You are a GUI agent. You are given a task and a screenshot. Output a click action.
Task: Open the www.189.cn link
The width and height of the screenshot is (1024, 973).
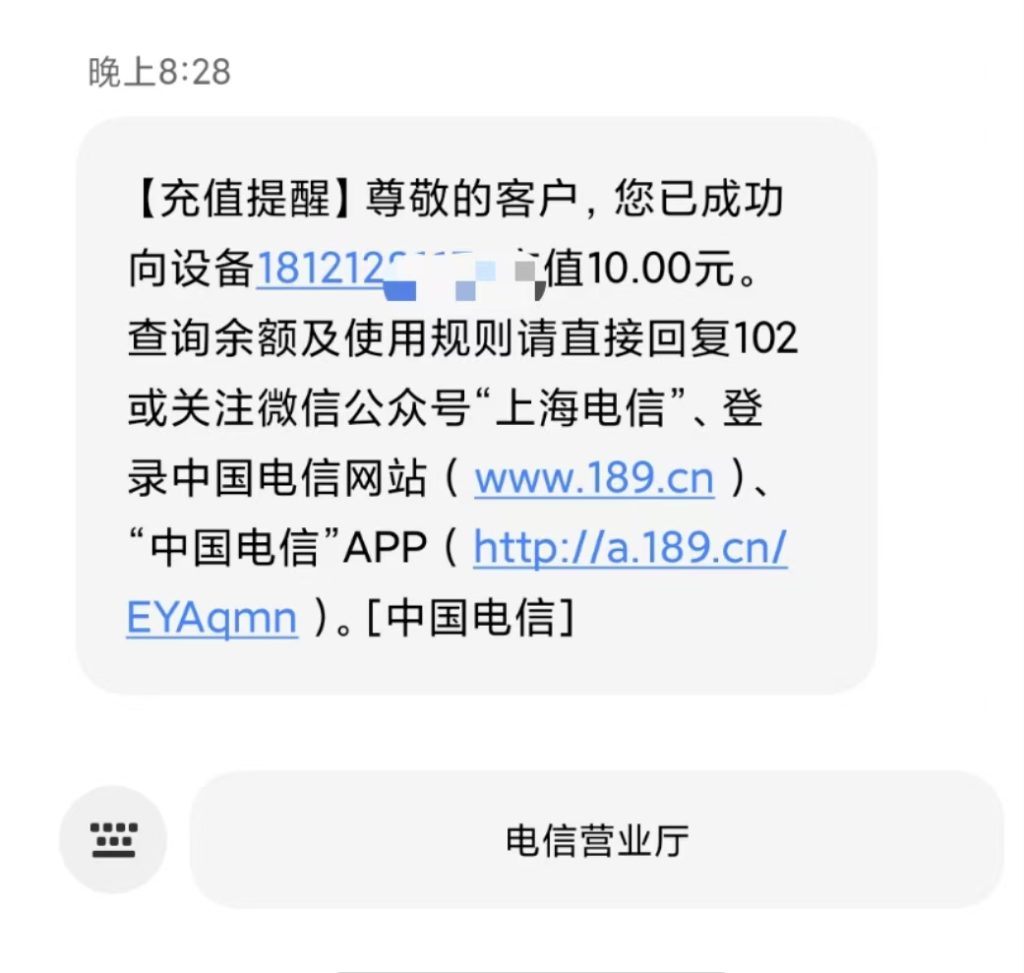(x=594, y=479)
